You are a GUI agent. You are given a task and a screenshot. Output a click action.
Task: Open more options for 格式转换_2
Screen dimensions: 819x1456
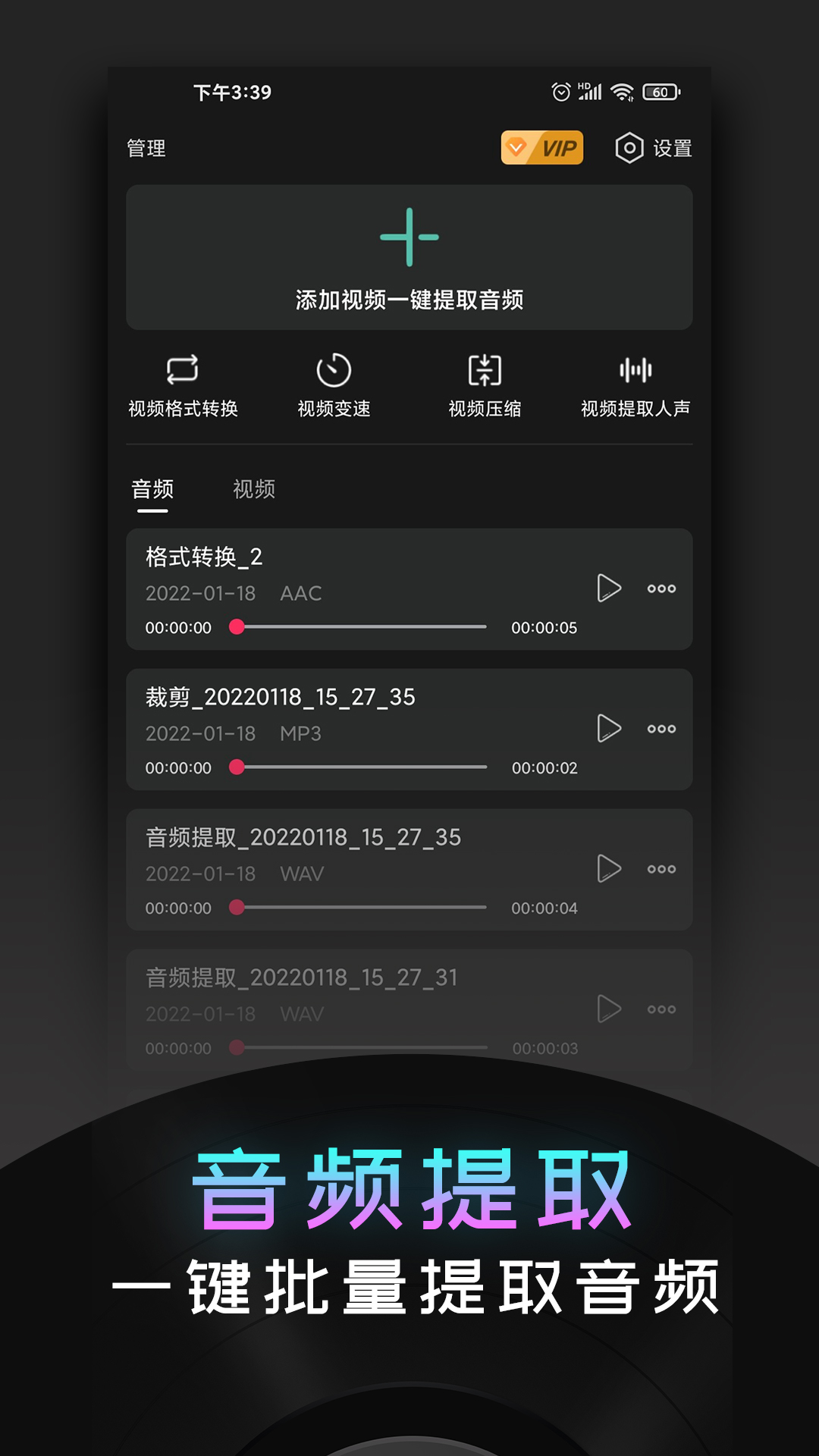point(662,588)
